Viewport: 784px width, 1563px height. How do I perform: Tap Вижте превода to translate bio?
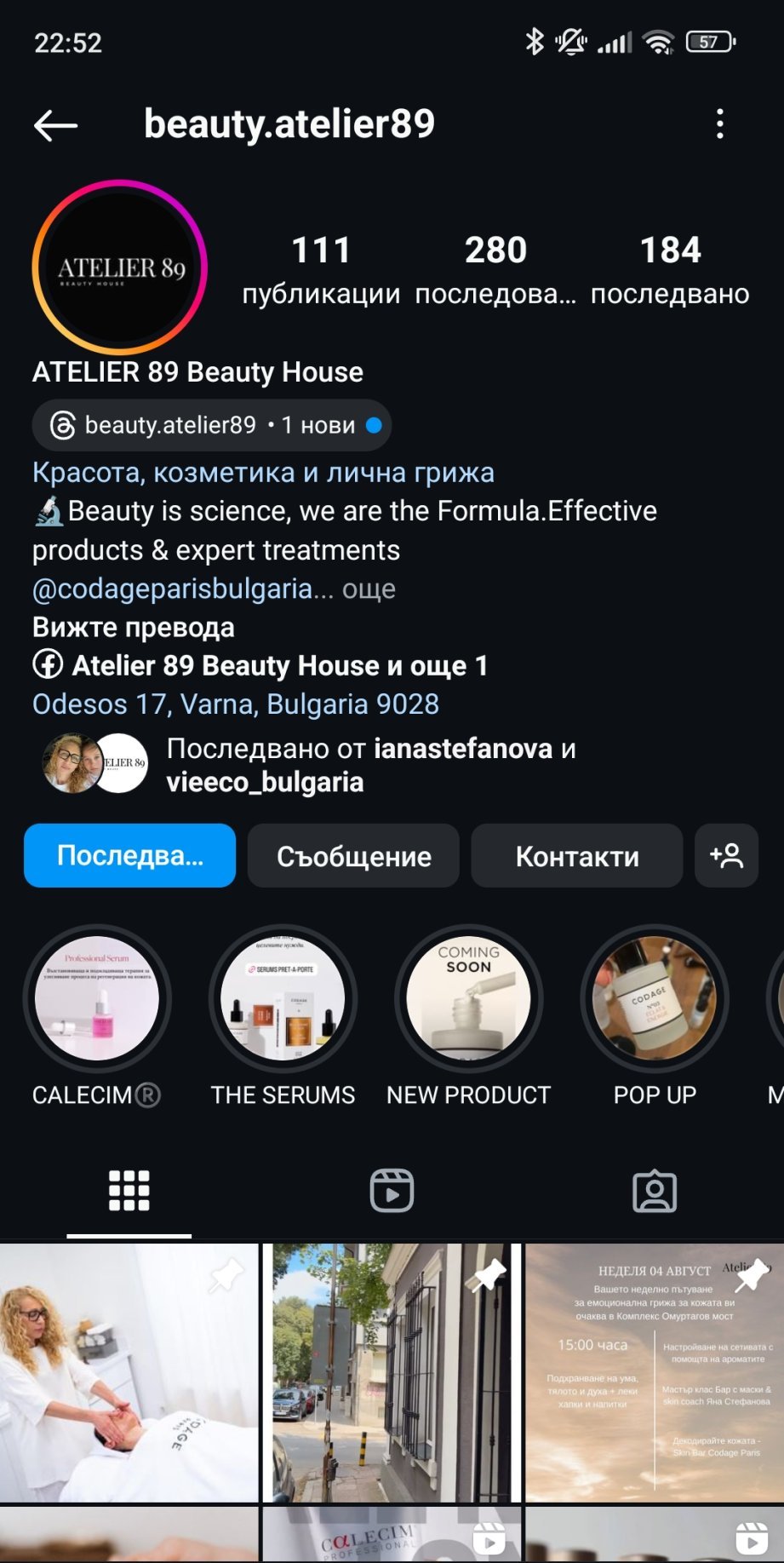pos(134,628)
